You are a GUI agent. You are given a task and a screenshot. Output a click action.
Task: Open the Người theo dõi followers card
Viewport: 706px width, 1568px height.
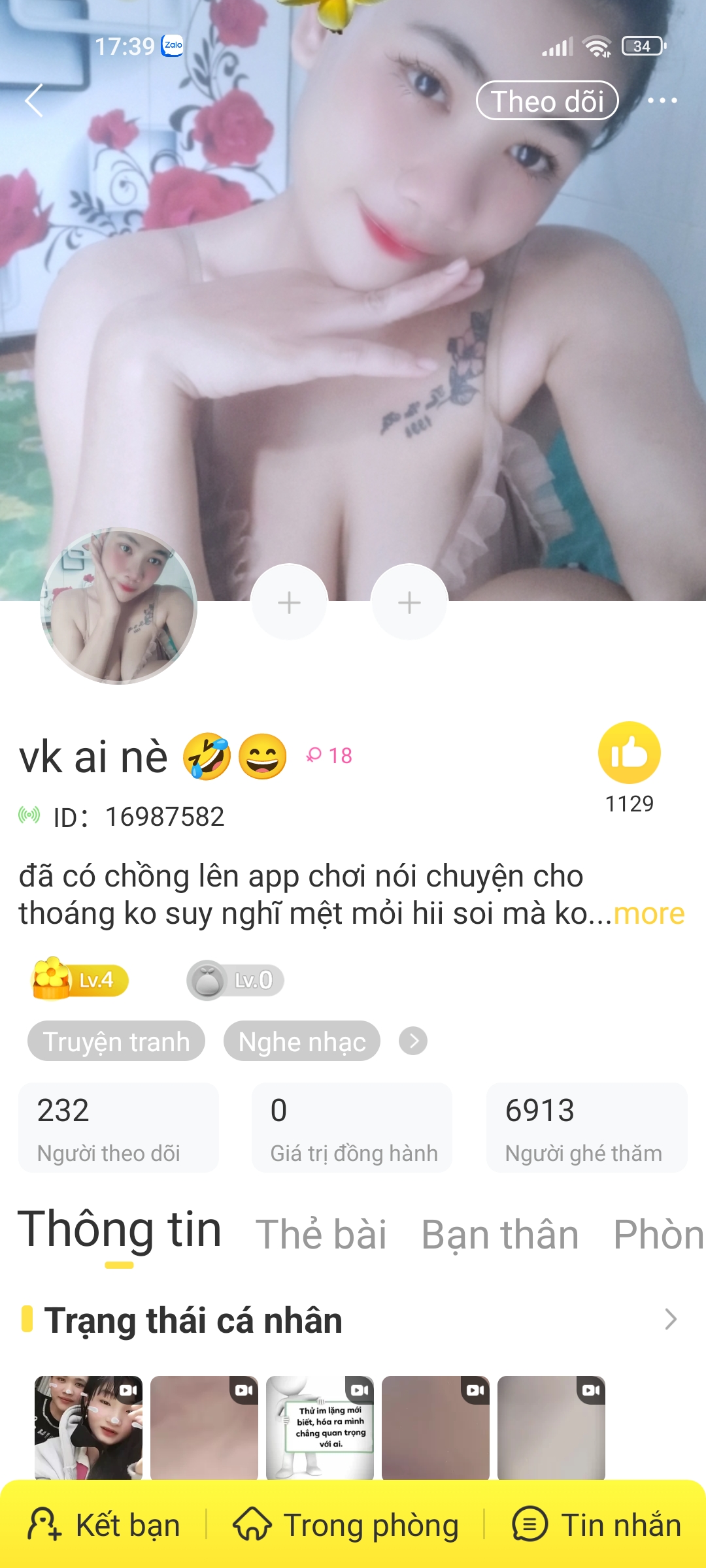click(x=118, y=1128)
